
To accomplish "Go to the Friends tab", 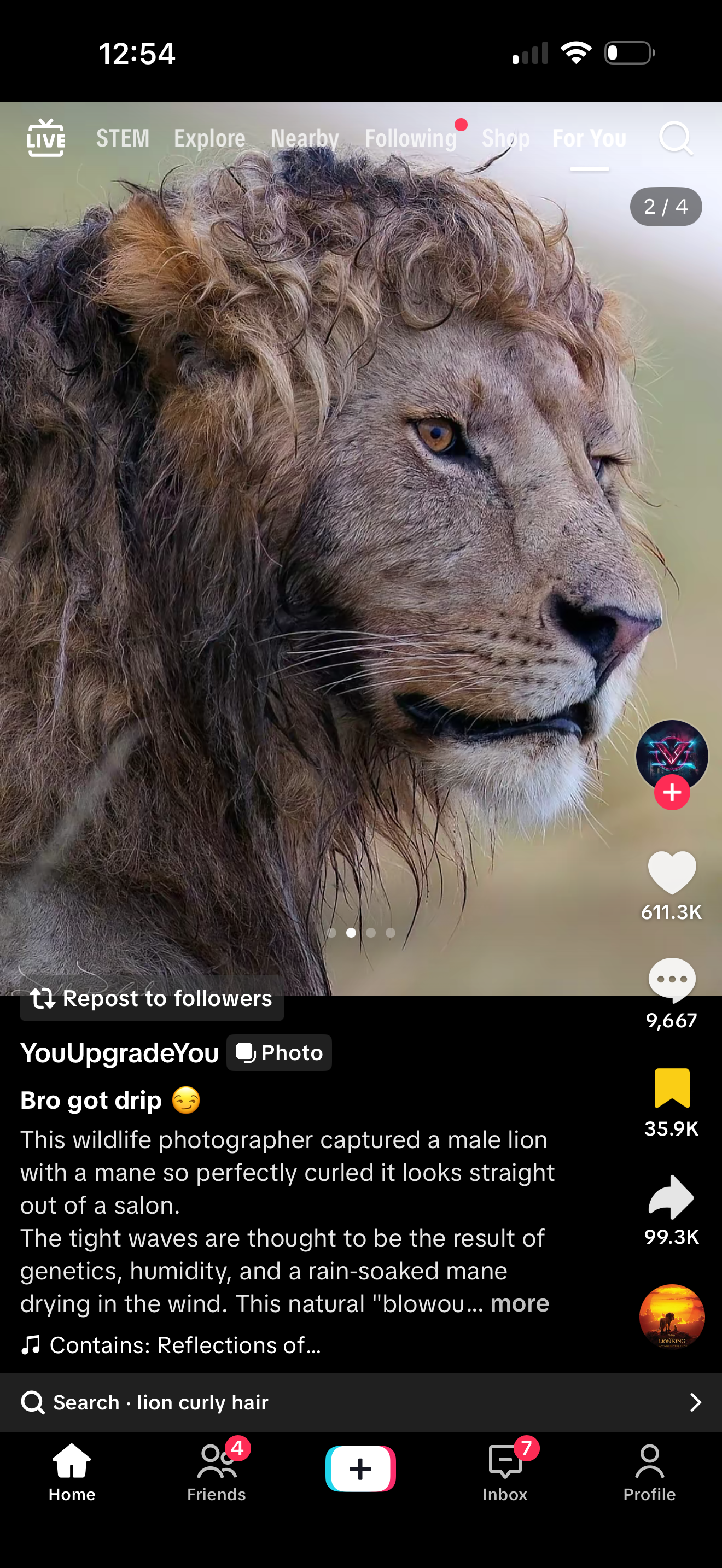I will click(x=216, y=1472).
